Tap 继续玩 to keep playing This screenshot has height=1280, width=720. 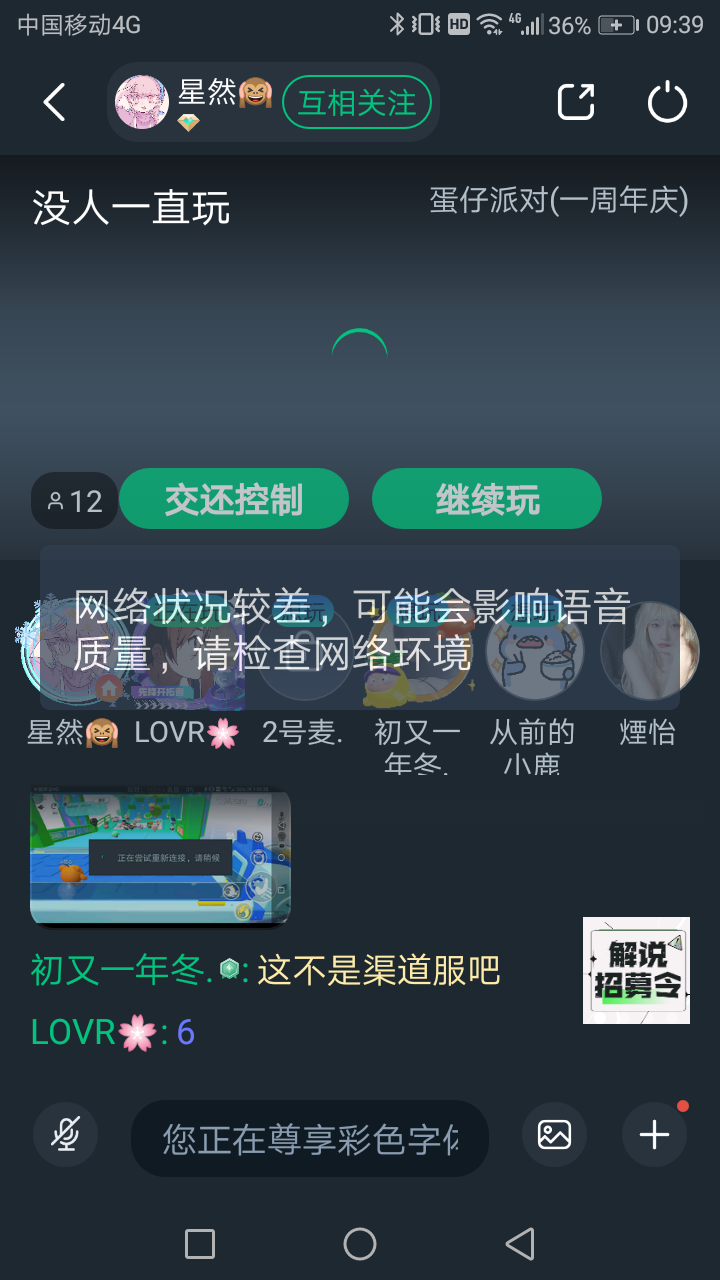point(487,499)
